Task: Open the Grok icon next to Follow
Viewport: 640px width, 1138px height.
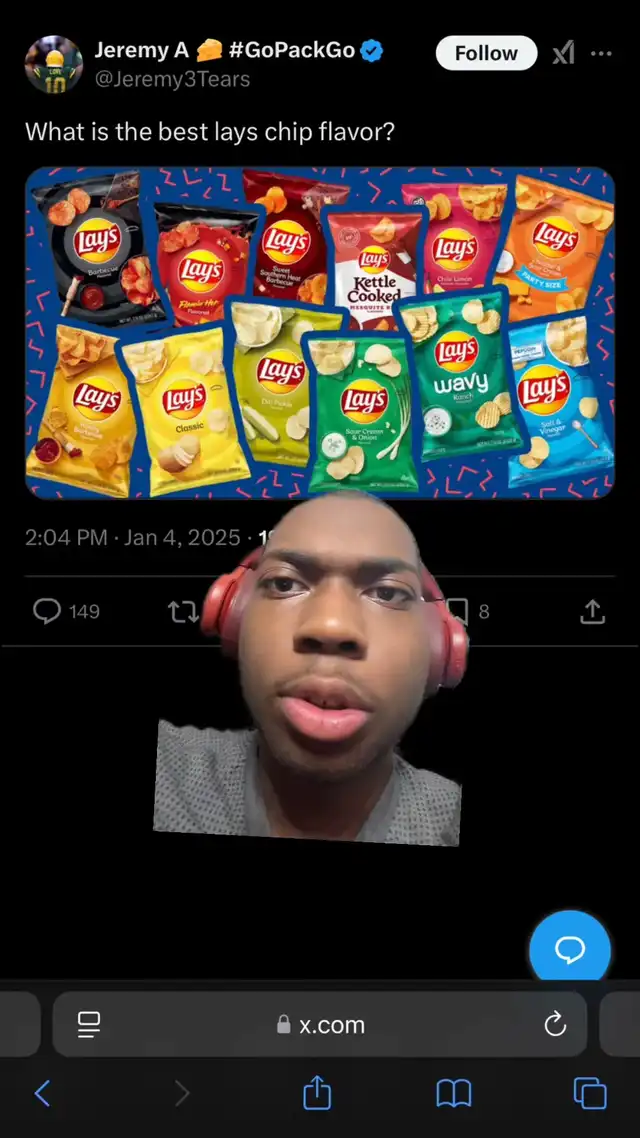Action: [563, 53]
